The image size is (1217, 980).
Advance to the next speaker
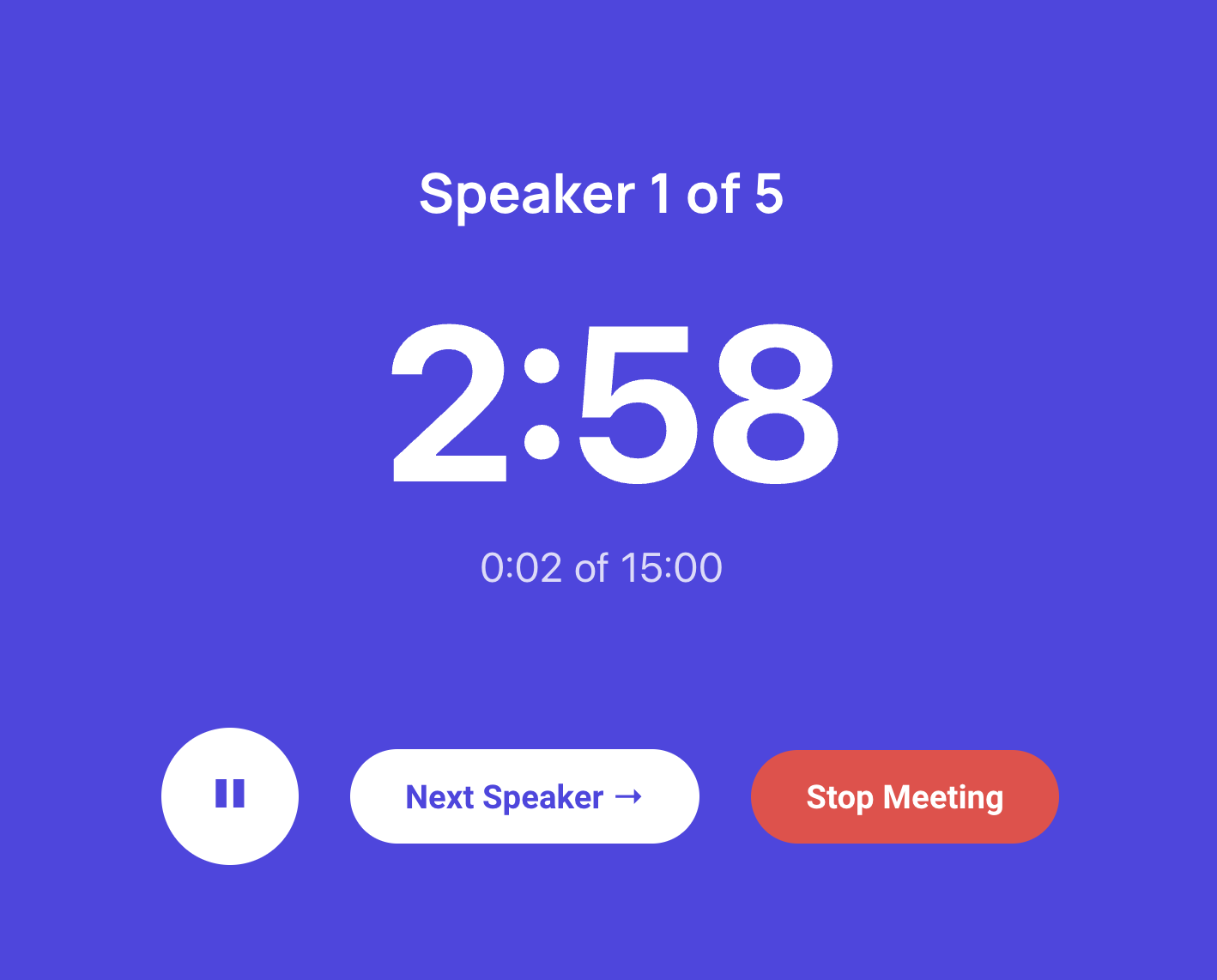524,796
